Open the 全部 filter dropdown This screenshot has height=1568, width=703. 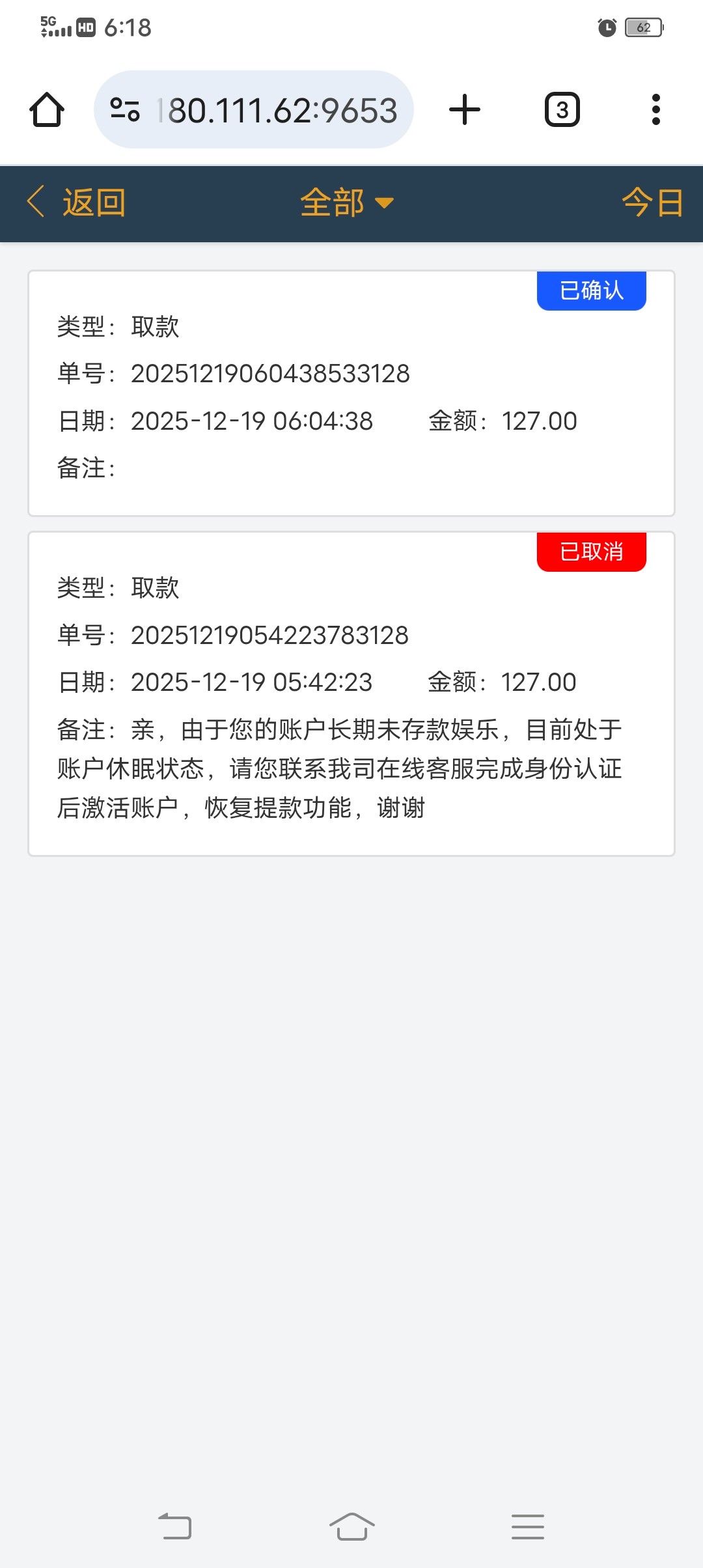pos(332,203)
